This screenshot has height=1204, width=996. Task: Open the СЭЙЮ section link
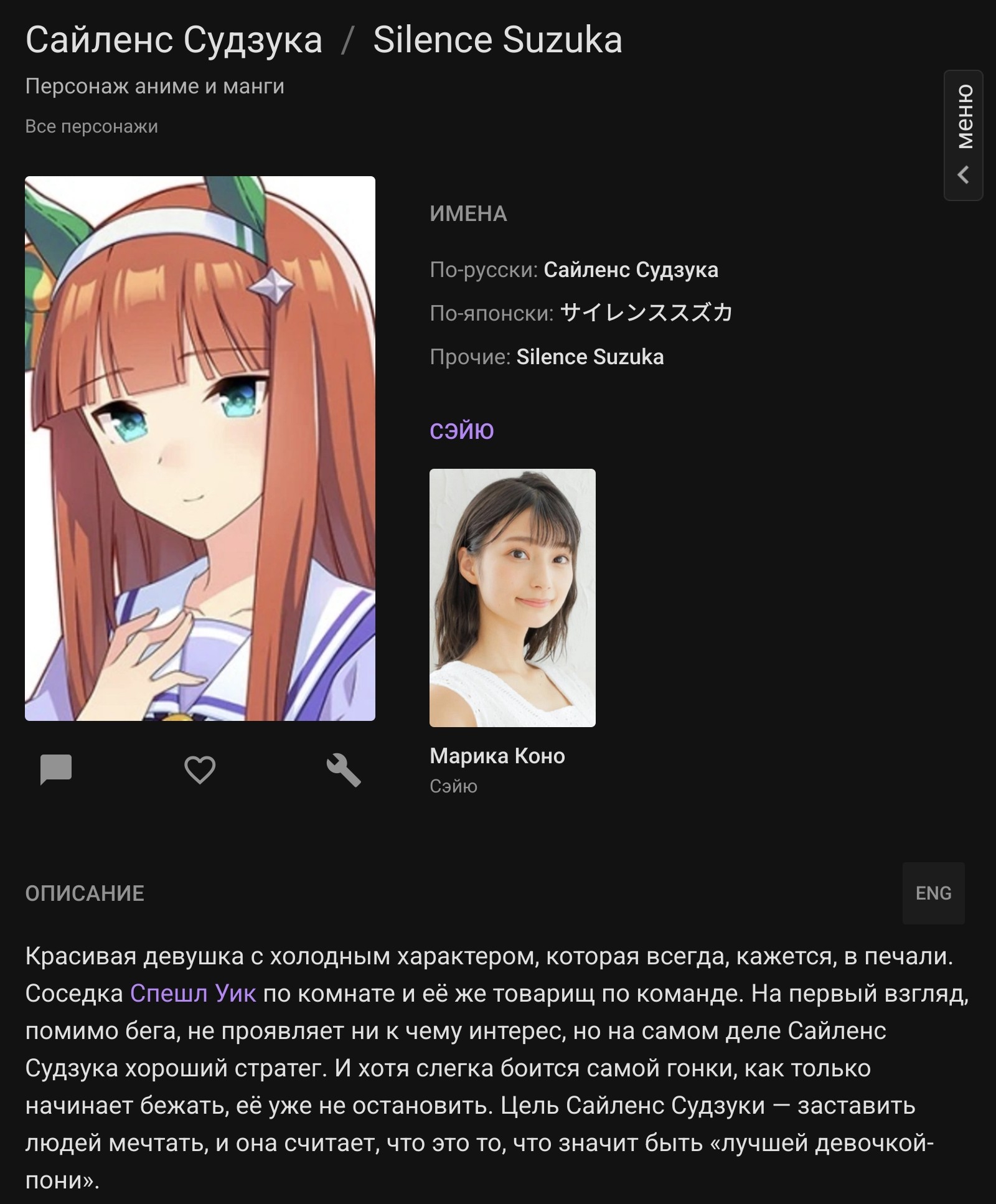[x=461, y=431]
